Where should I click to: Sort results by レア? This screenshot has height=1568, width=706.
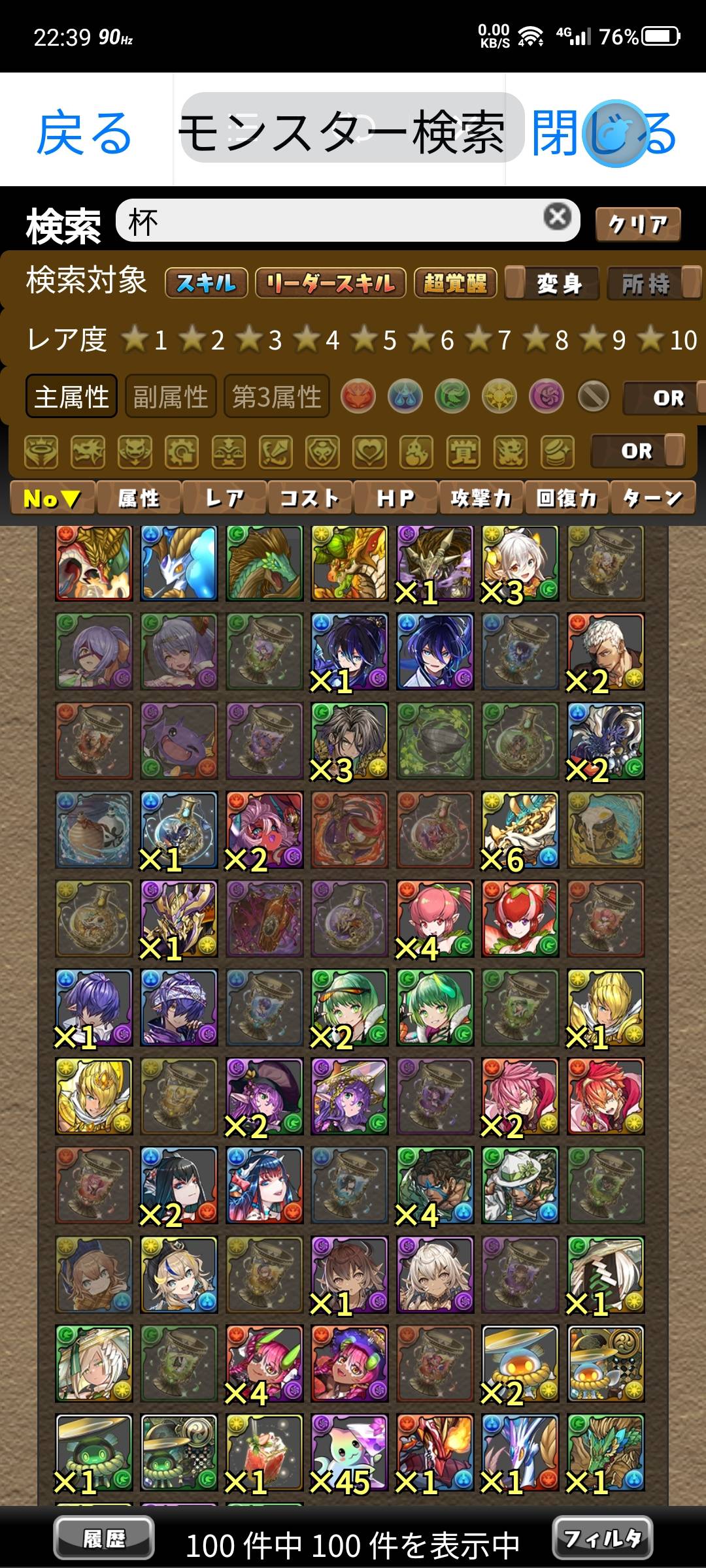coord(224,498)
